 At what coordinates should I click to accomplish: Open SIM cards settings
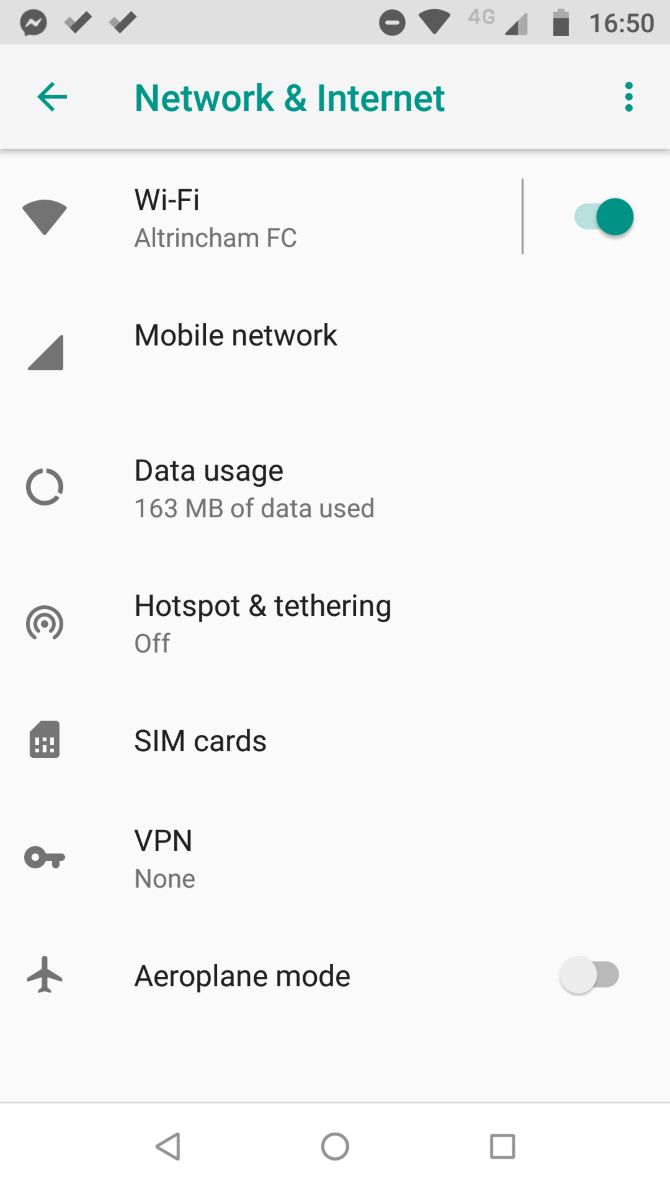tap(200, 741)
